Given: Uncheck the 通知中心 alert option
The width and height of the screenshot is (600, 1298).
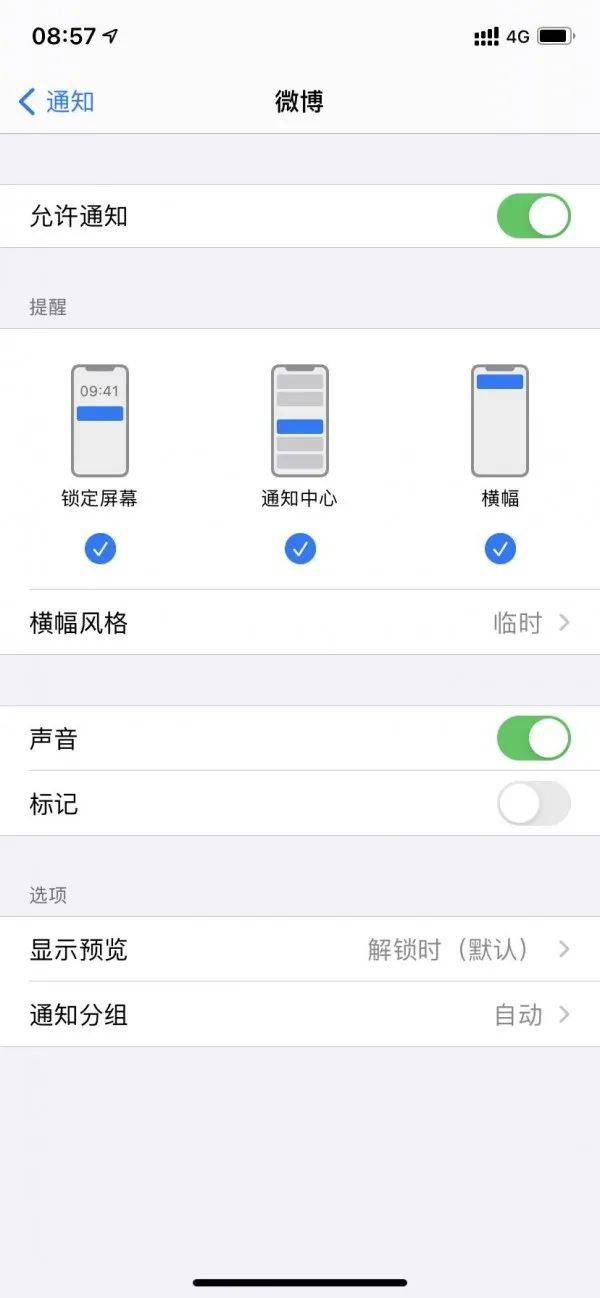Looking at the screenshot, I should pos(300,547).
